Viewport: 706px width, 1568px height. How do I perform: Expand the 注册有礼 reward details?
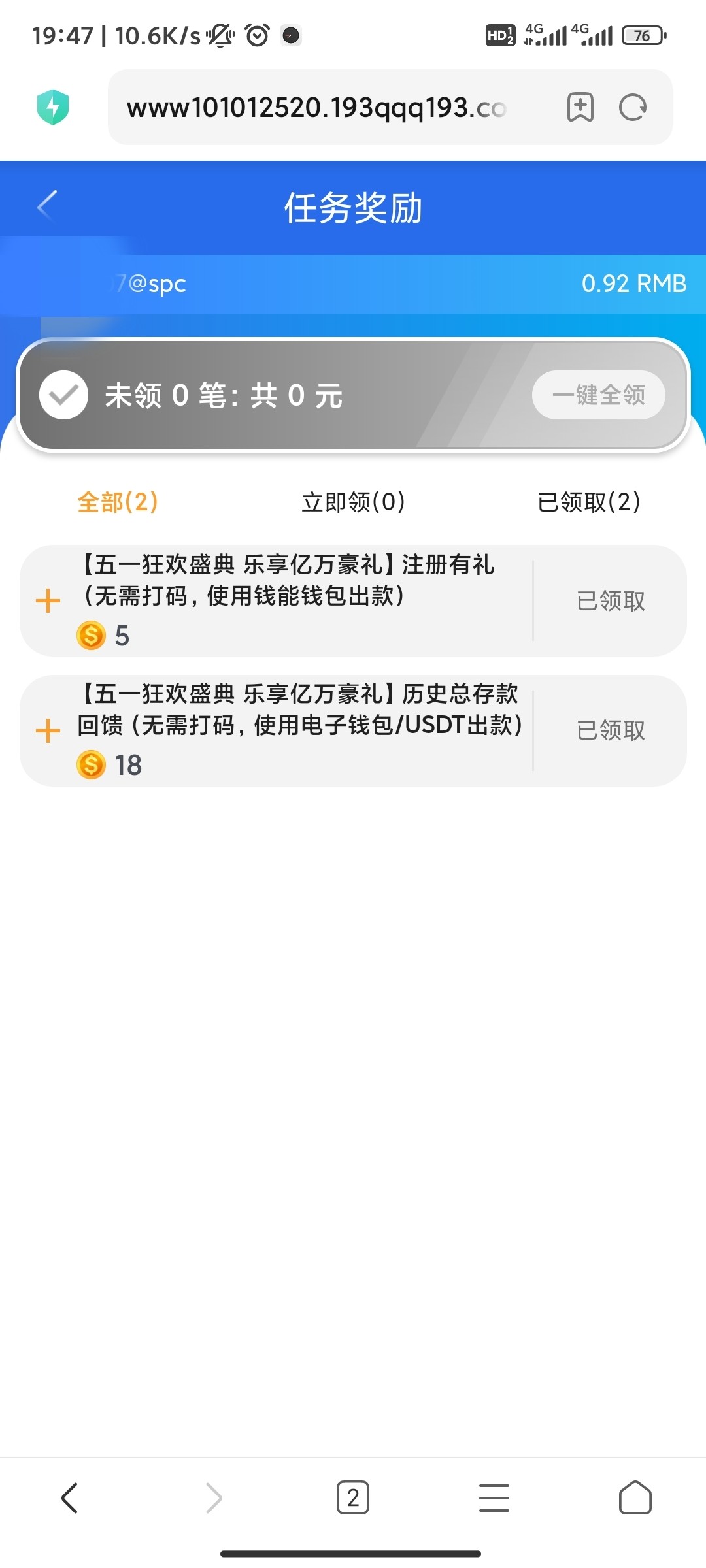click(x=48, y=600)
